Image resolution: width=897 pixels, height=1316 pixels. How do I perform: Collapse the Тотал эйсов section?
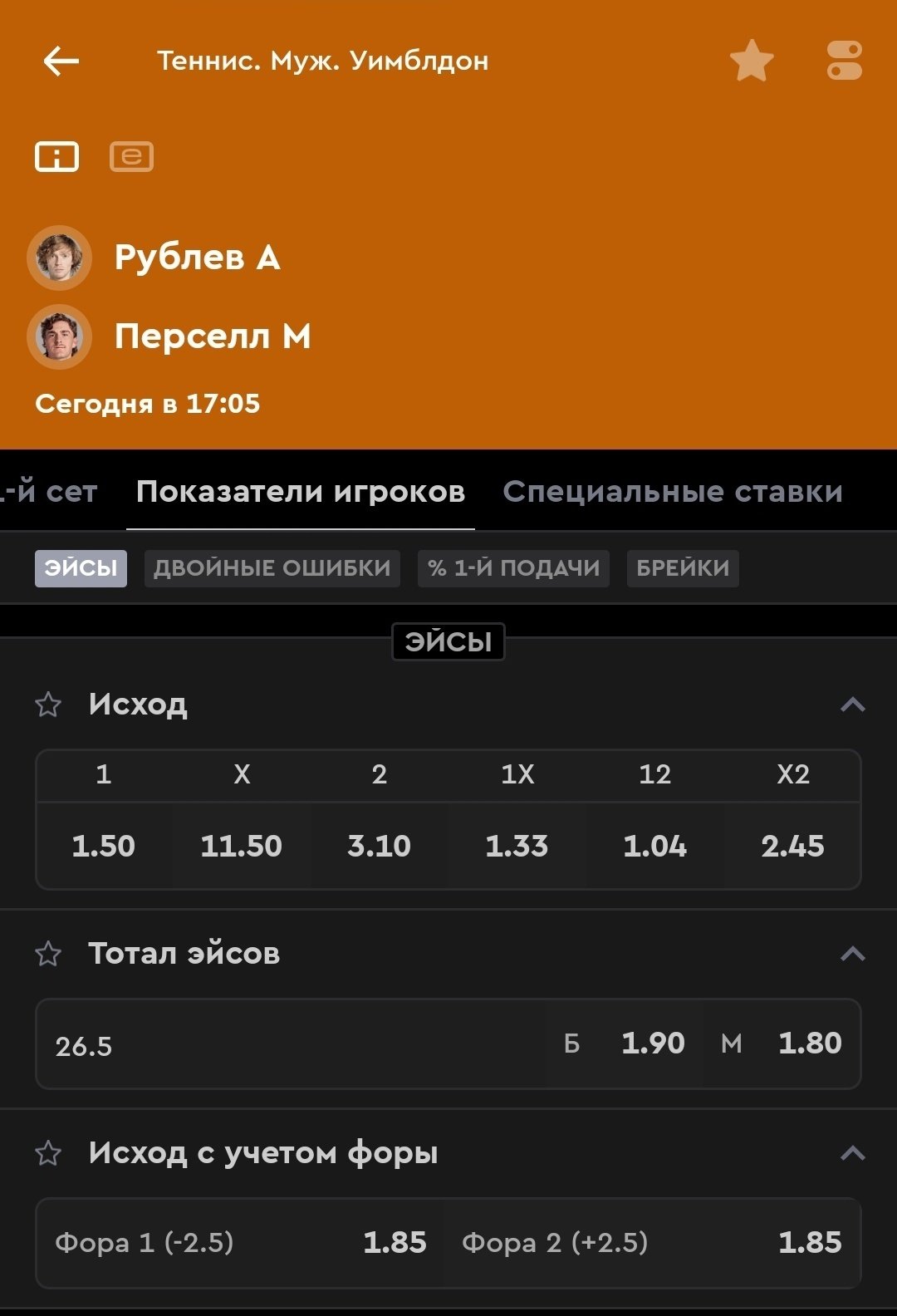[x=852, y=954]
